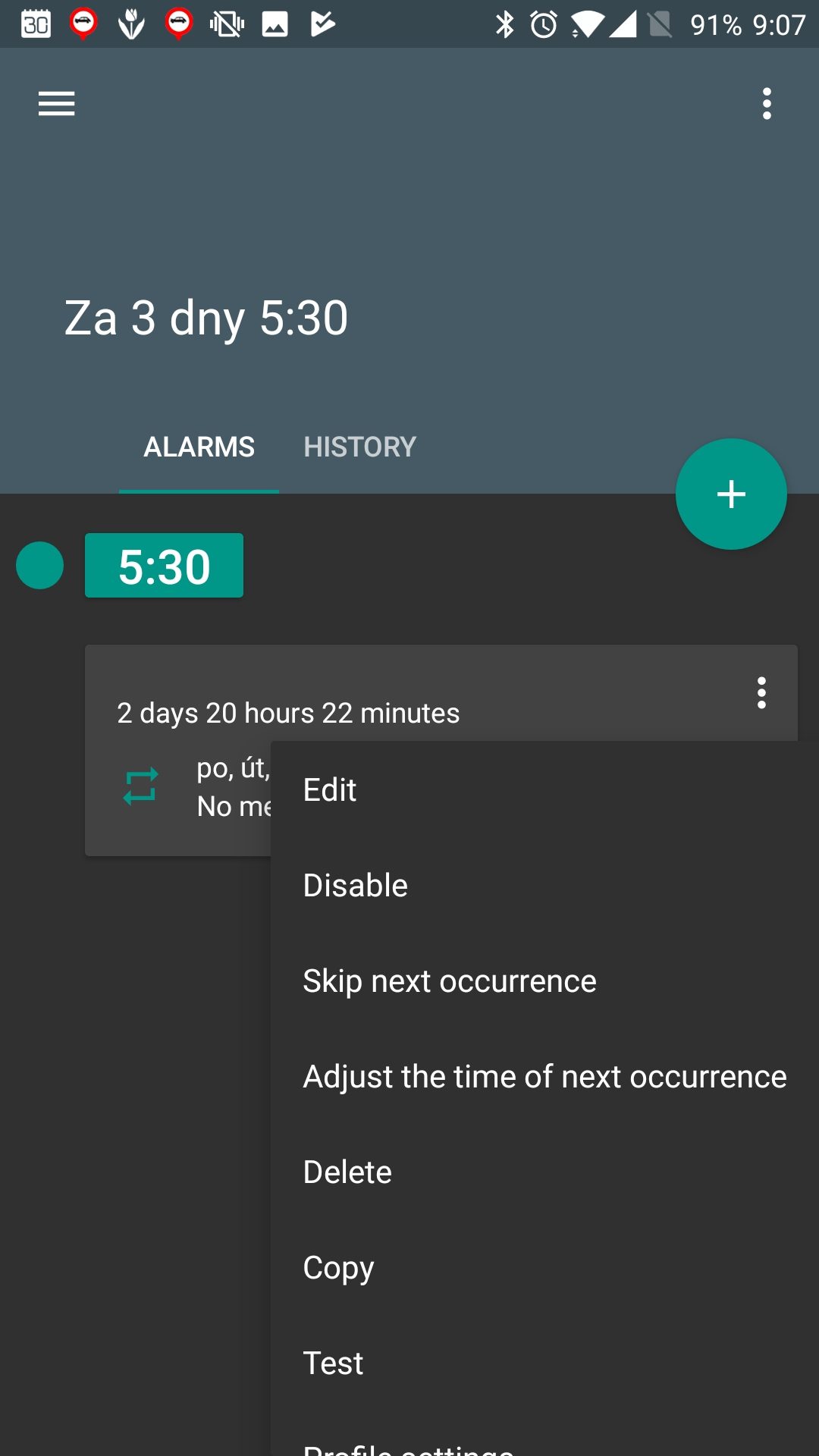This screenshot has height=1456, width=819.
Task: Copy the alarm from the menu
Action: (x=544, y=1268)
